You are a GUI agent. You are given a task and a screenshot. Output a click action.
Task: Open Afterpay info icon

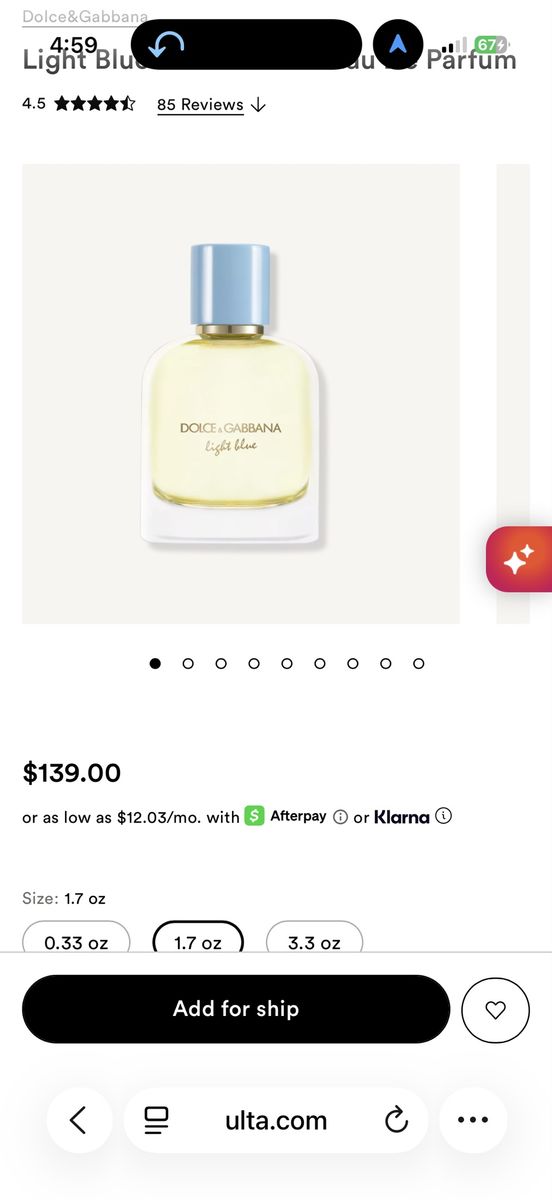coord(340,817)
